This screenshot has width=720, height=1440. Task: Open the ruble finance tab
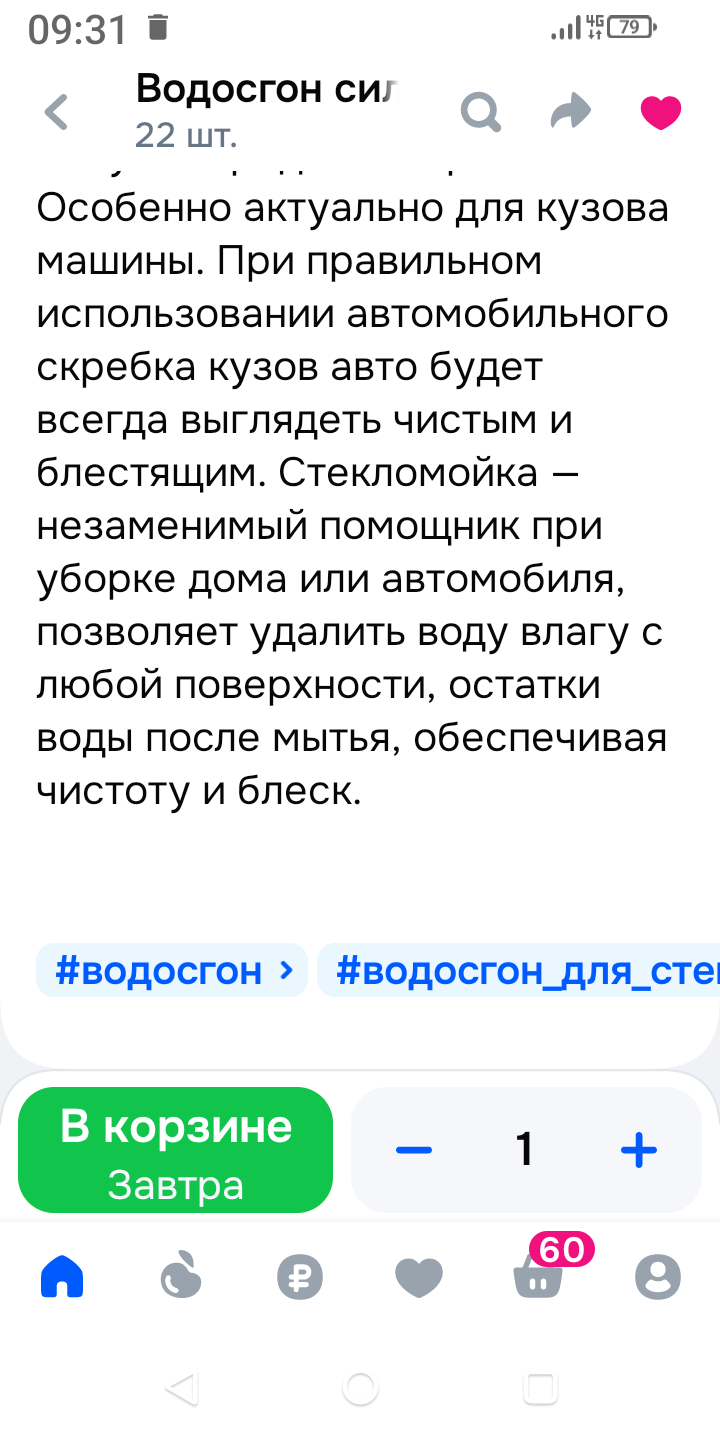pos(300,1276)
